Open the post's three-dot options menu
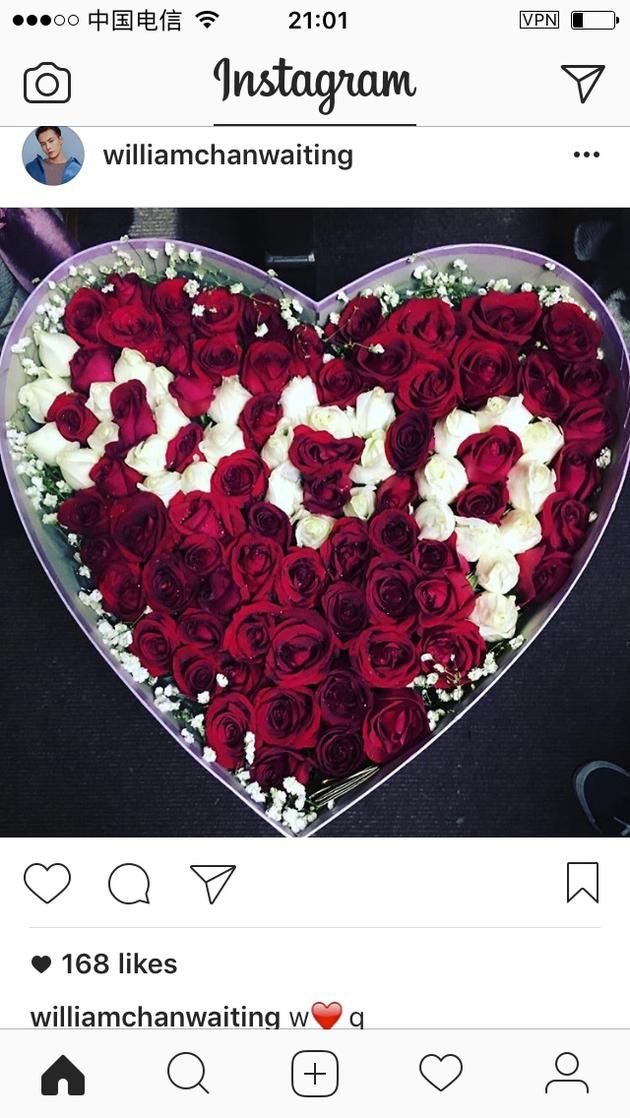Screen dimensions: 630x1118 586,155
